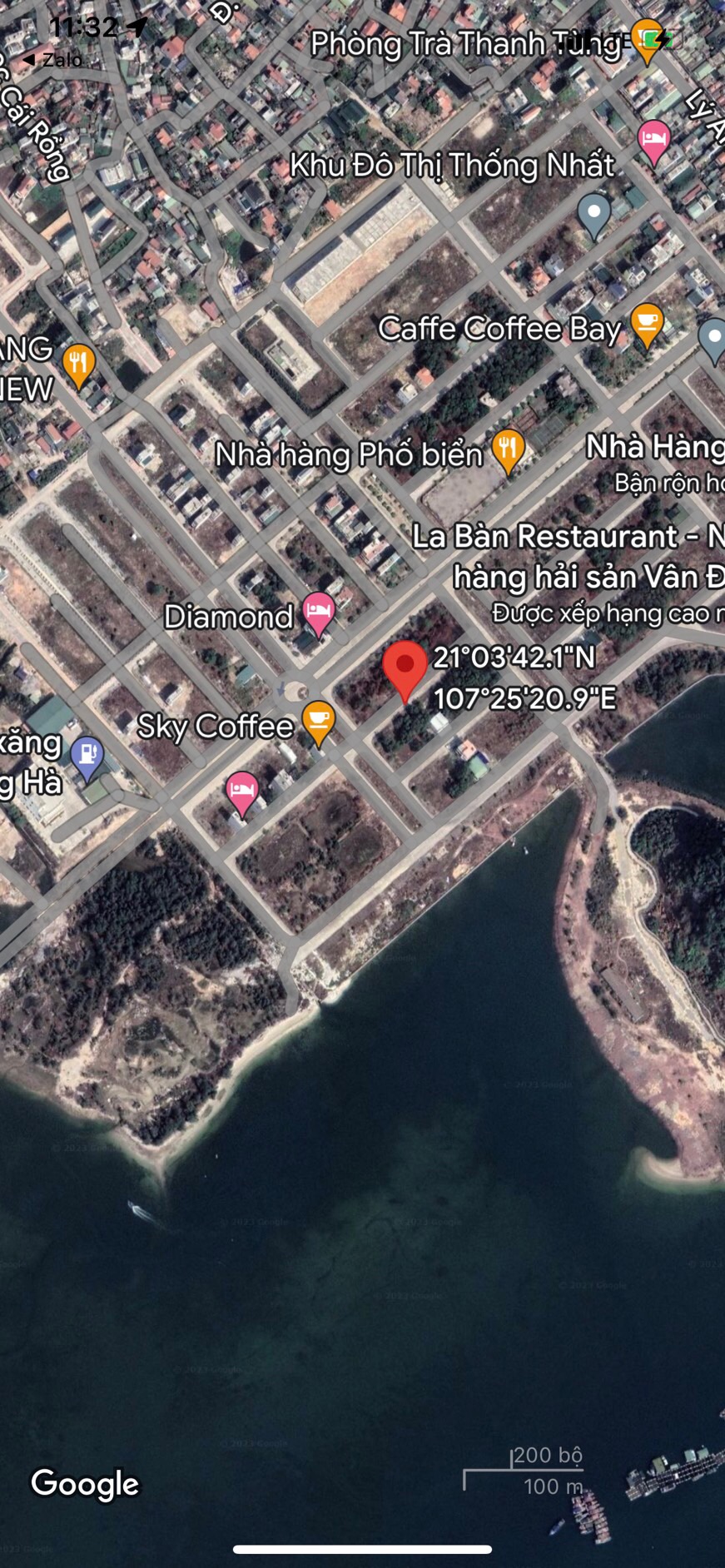Tap the Khu Đô Thị Thống Nhất label
The height and width of the screenshot is (1568, 725).
click(452, 166)
